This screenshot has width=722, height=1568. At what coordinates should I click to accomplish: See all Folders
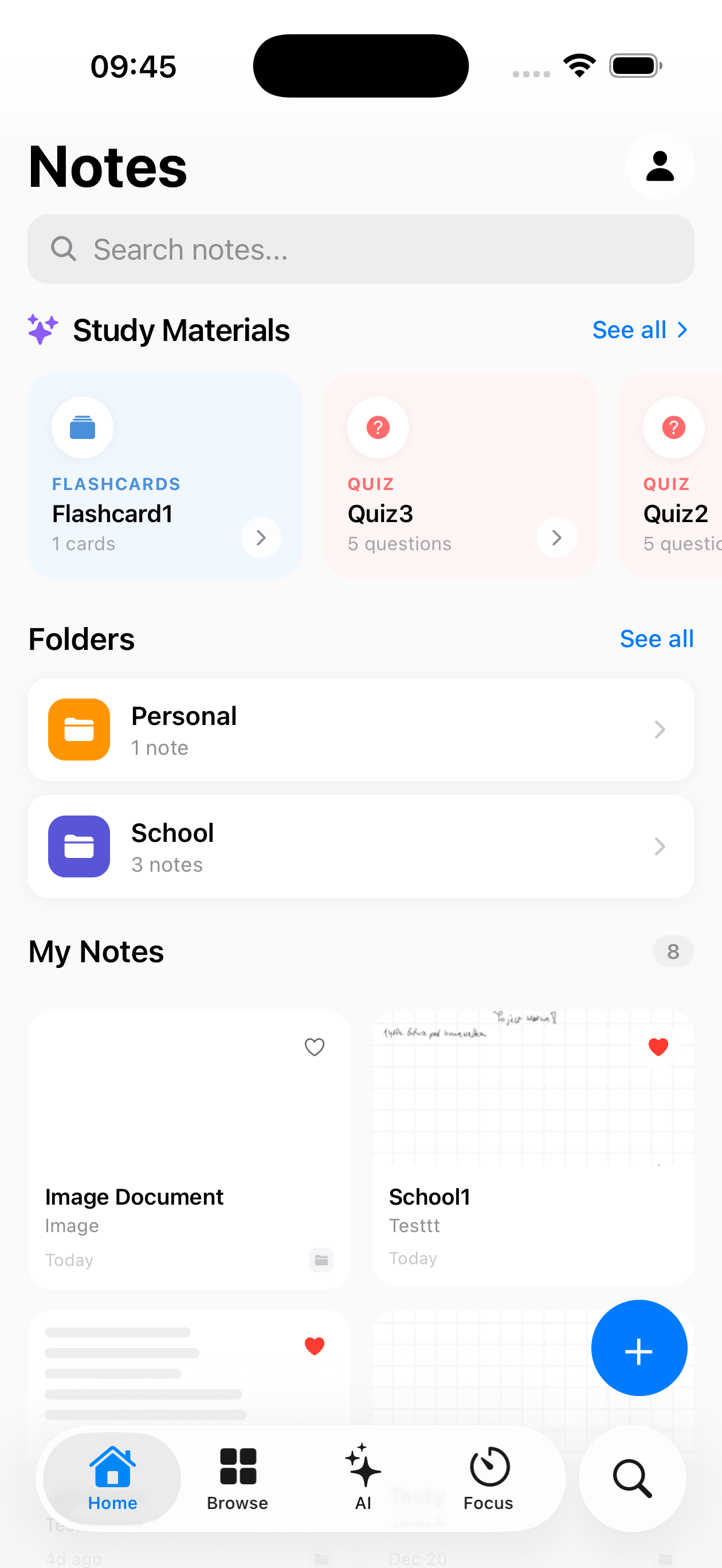click(656, 638)
